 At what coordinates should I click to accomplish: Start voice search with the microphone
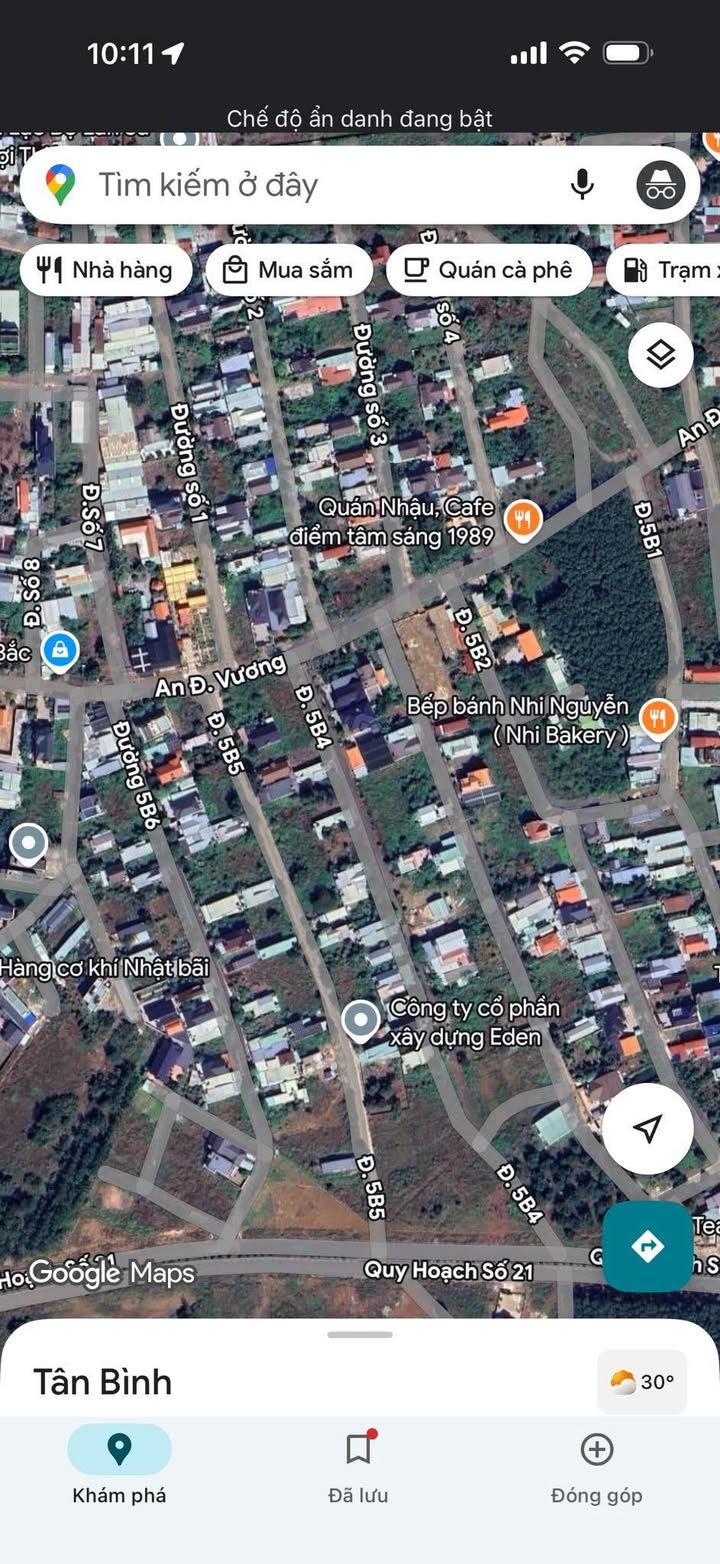582,185
